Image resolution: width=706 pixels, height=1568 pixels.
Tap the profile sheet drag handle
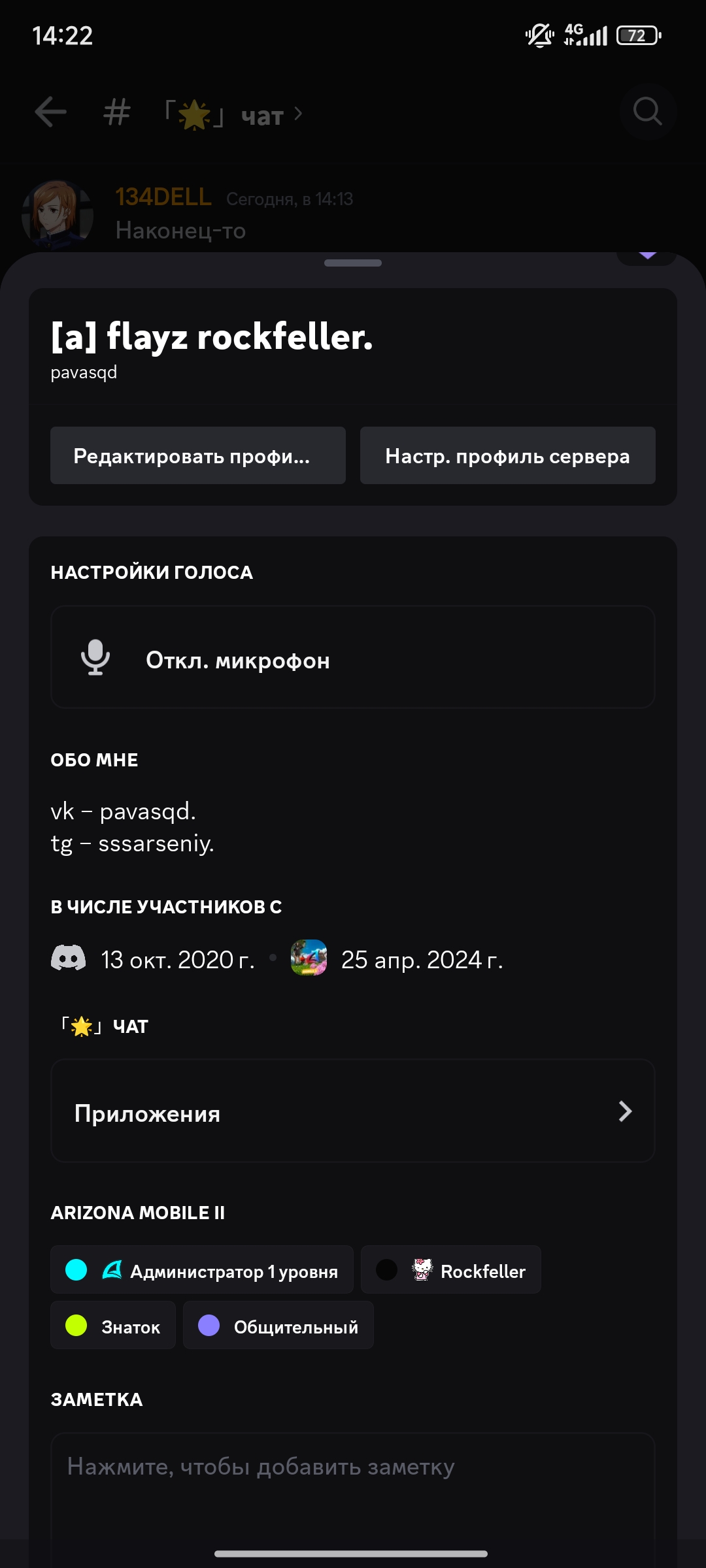pos(353,263)
